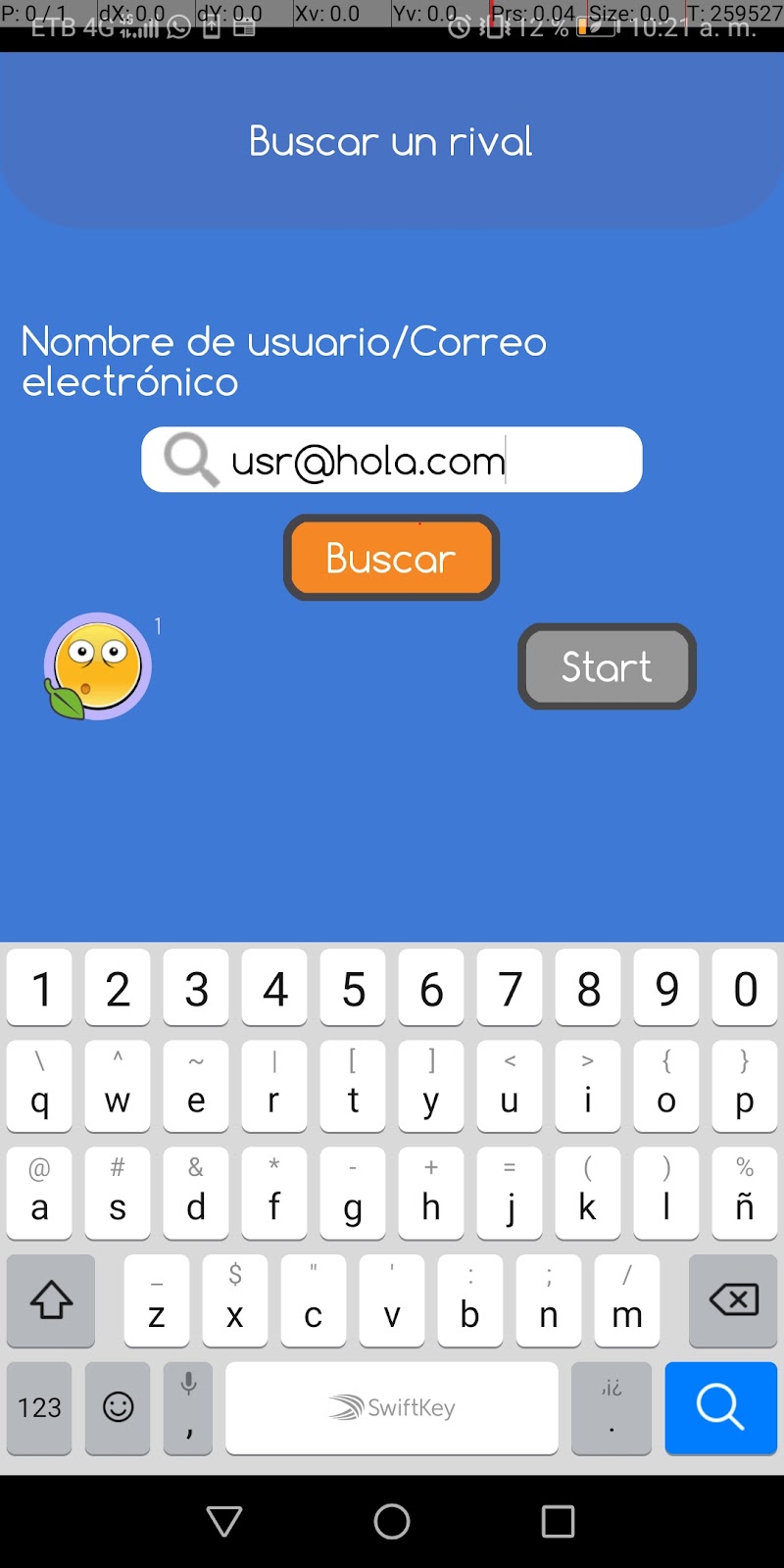Viewport: 784px width, 1568px height.
Task: Select the surprised emoji avatar result
Action: coord(97,666)
